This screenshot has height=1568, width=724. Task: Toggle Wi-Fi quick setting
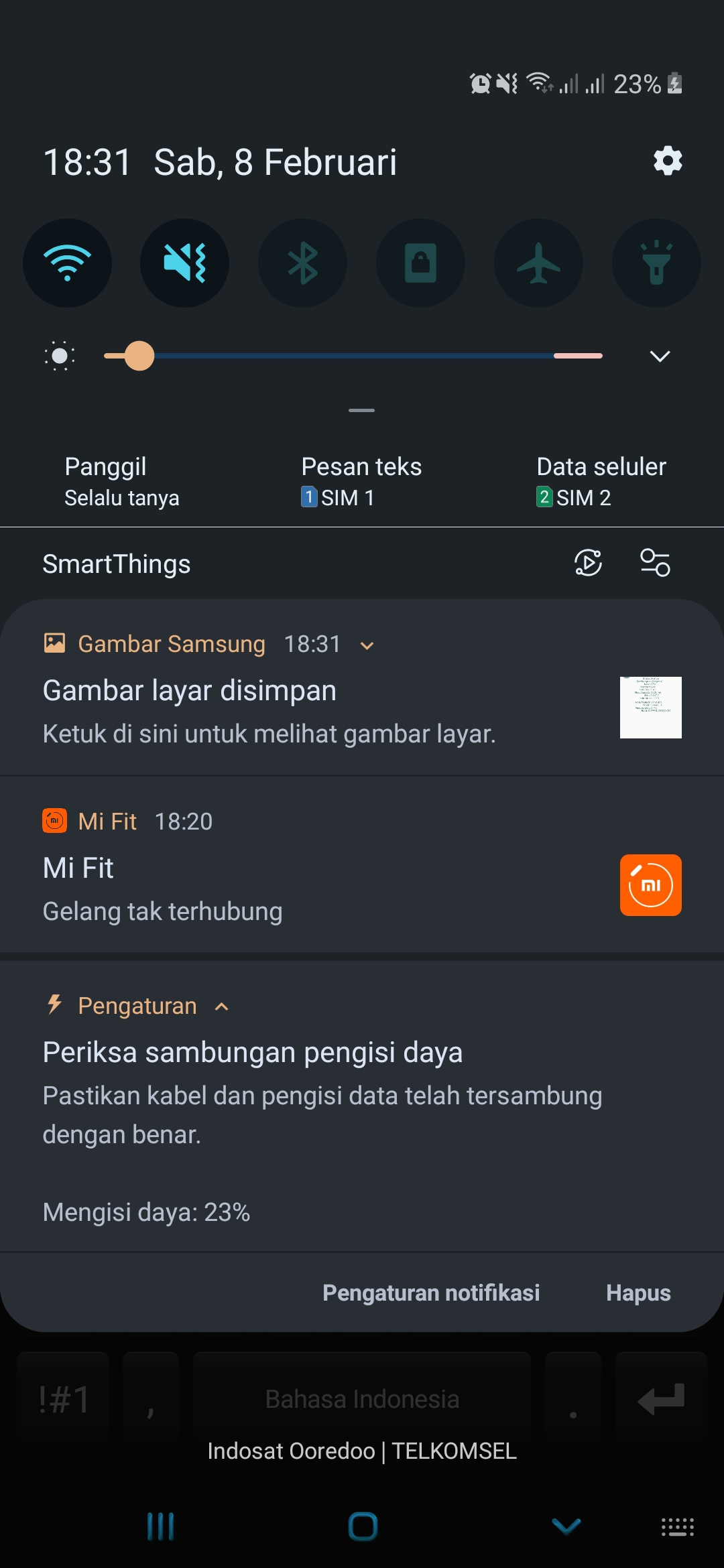coord(67,263)
